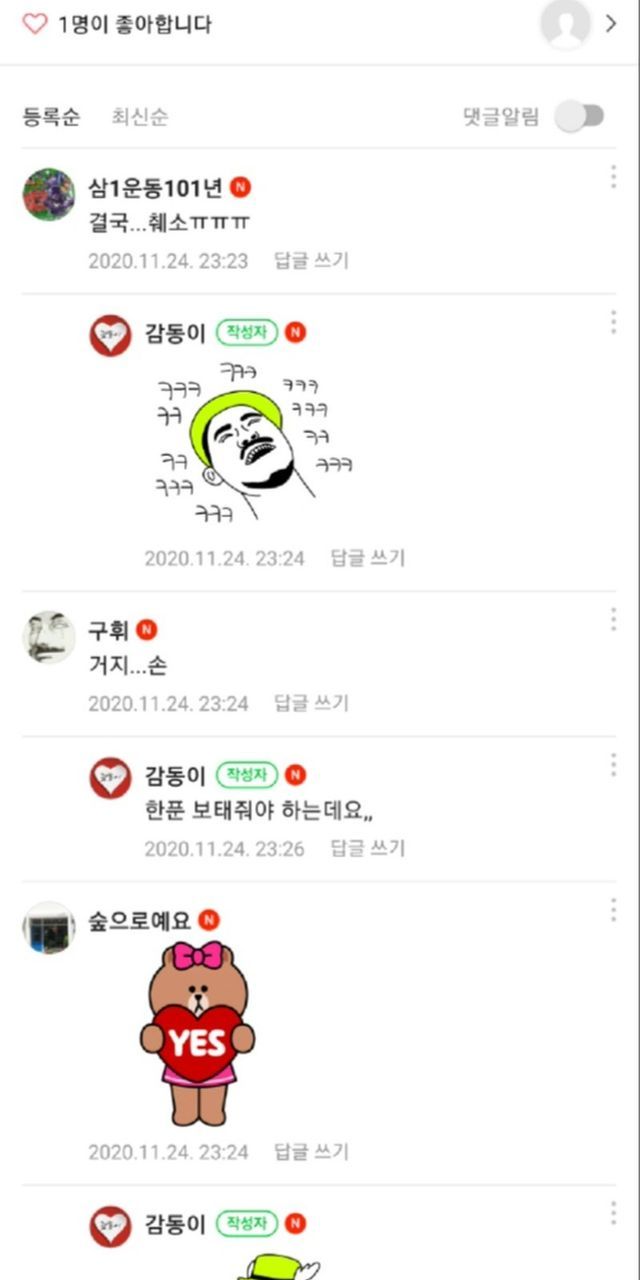Reply to 숲으로예요's YES sticker comment
640x1280 pixels.
[311, 1152]
